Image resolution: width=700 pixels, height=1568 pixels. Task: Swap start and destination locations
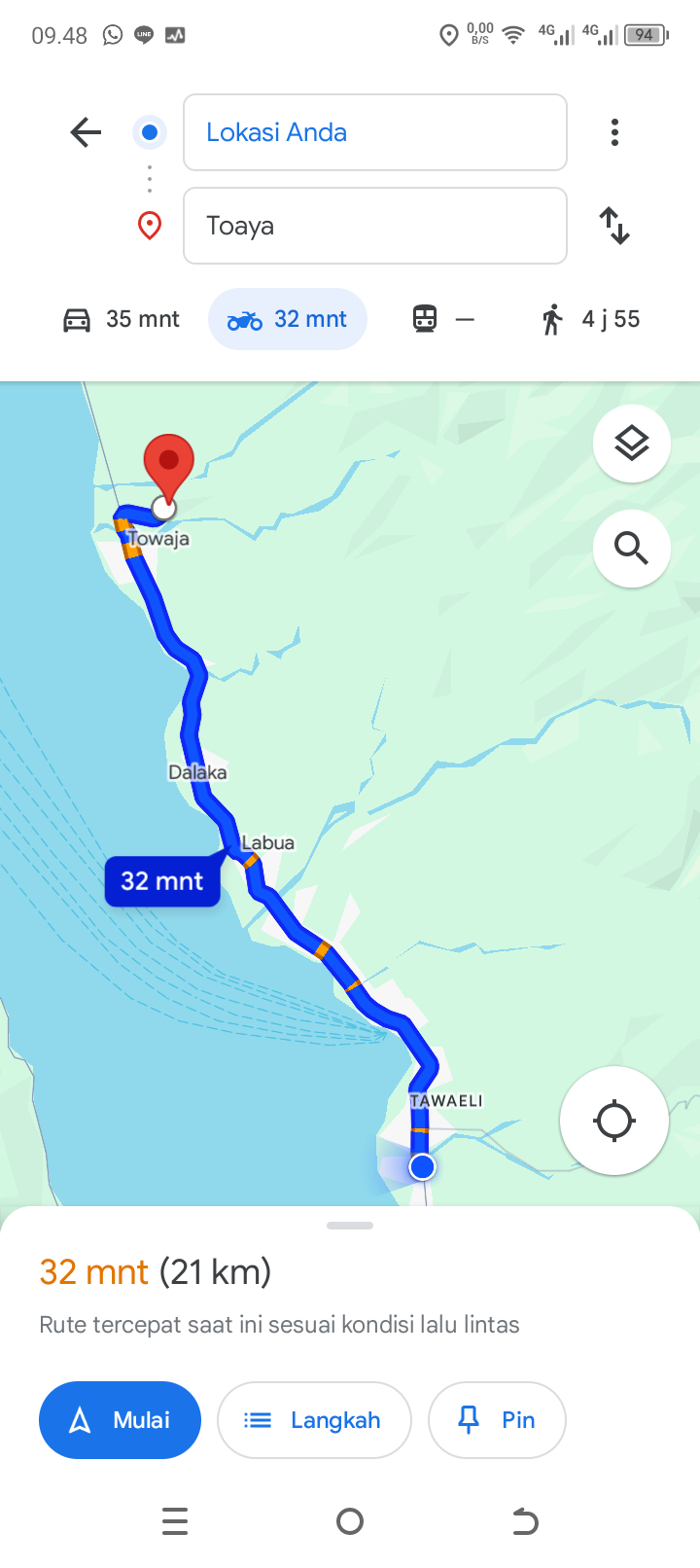pos(614,226)
